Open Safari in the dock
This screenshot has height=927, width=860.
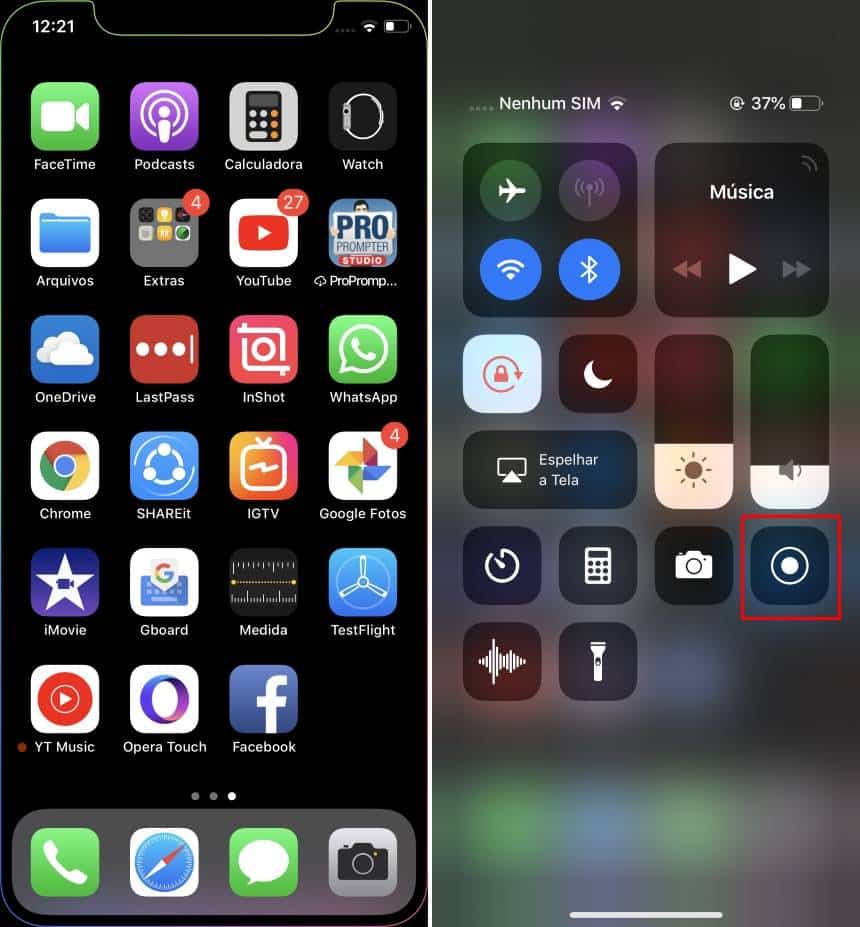(164, 862)
